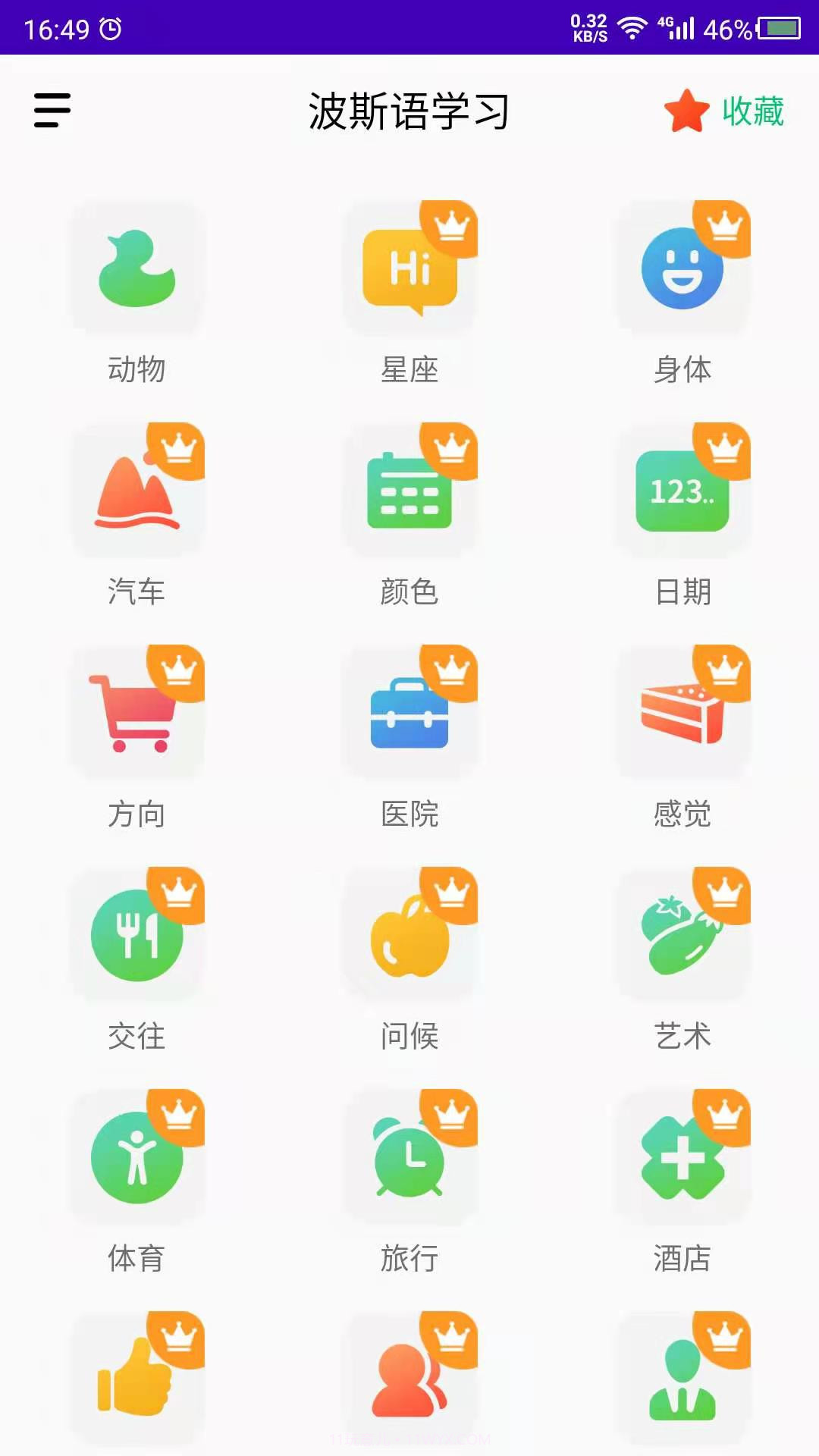Open the 问候 apple icon
The image size is (819, 1456).
[409, 933]
